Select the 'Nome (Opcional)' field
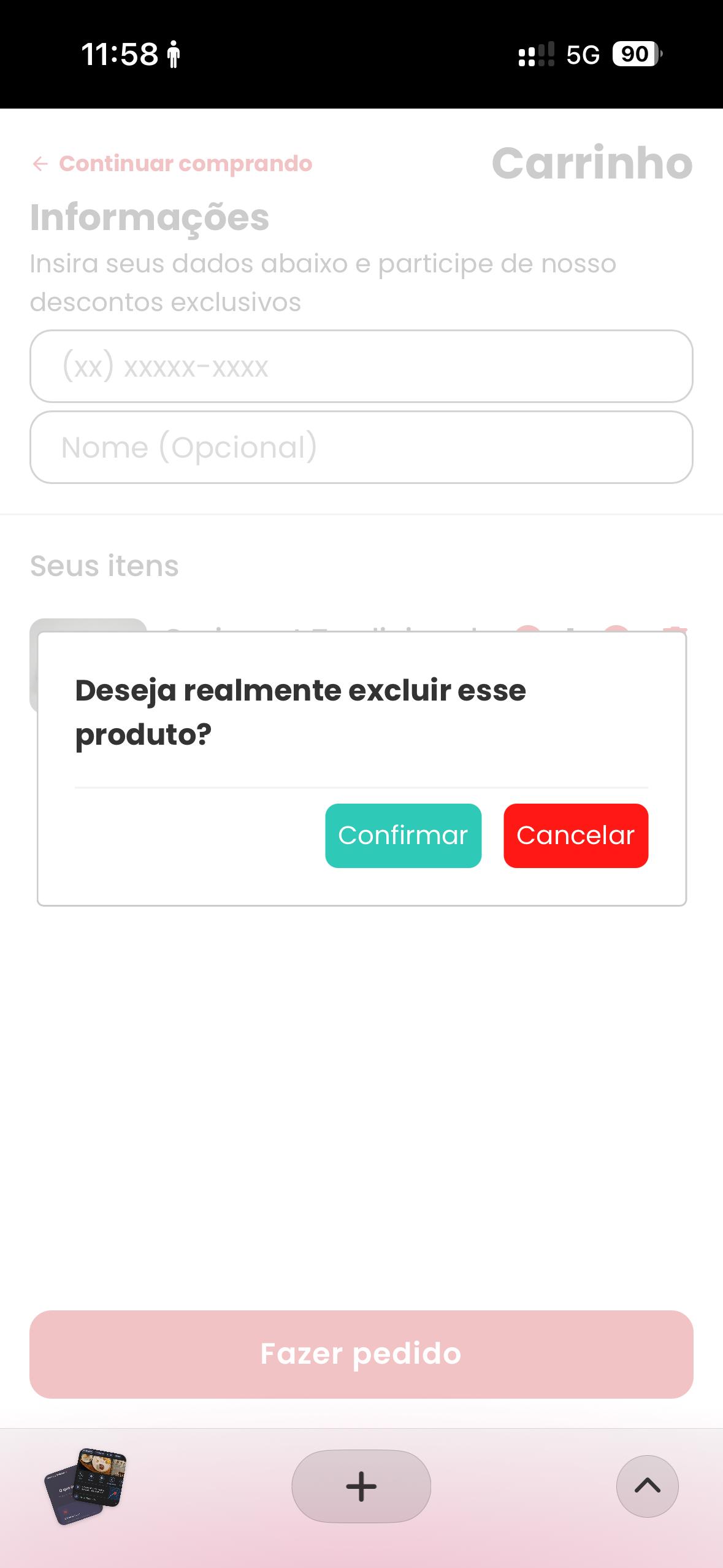The image size is (723, 1568). pyautogui.click(x=361, y=447)
